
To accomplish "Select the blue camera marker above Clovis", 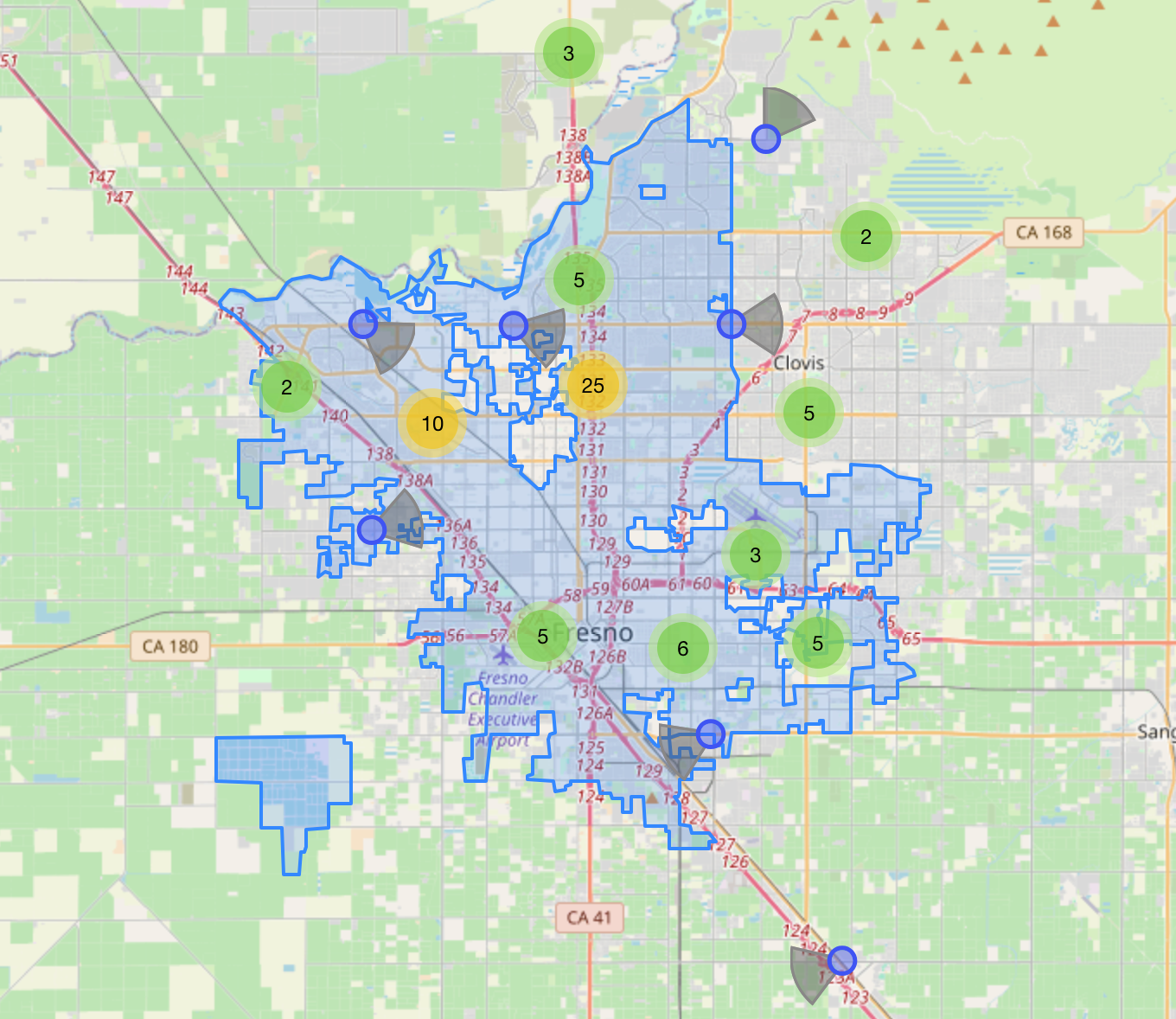I will pos(732,324).
